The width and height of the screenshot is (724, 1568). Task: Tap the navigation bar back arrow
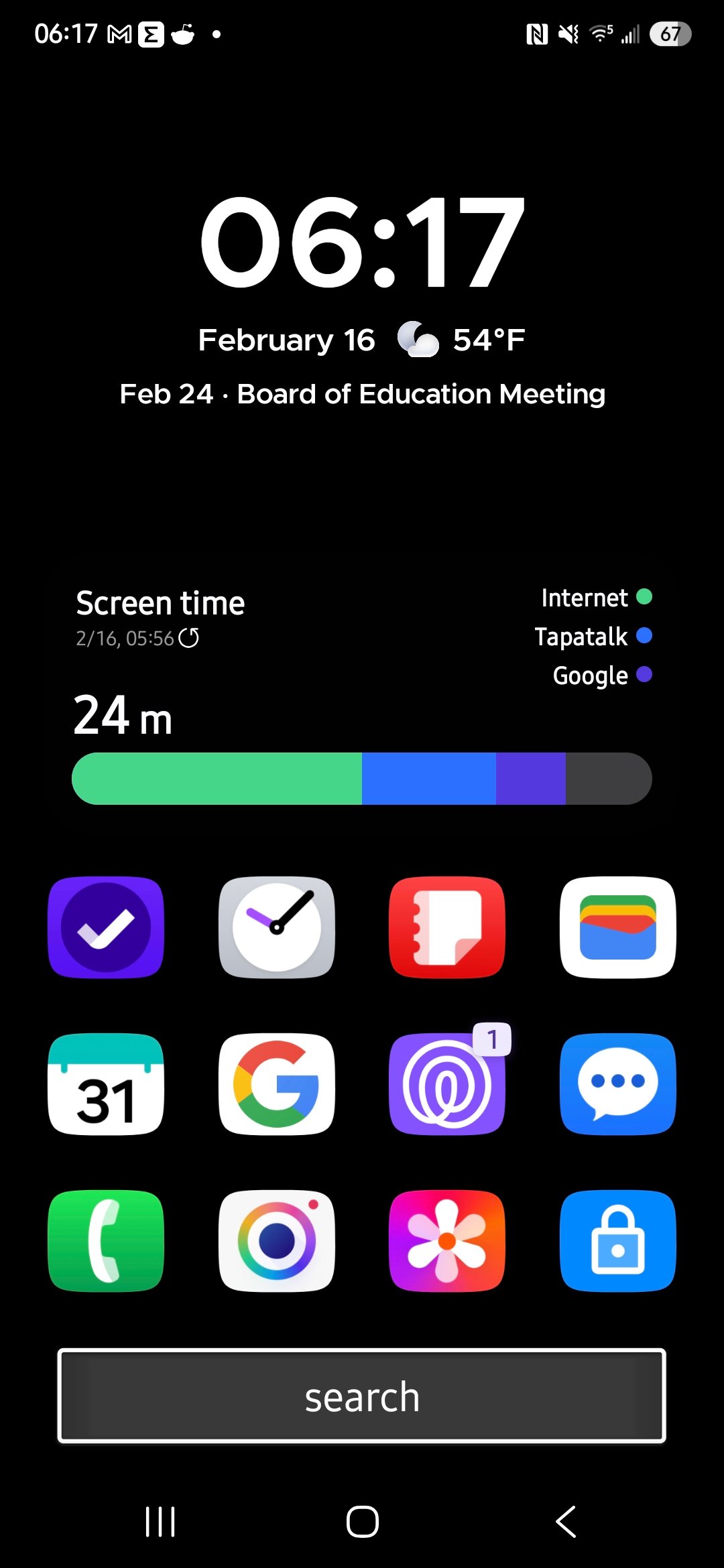565,1521
